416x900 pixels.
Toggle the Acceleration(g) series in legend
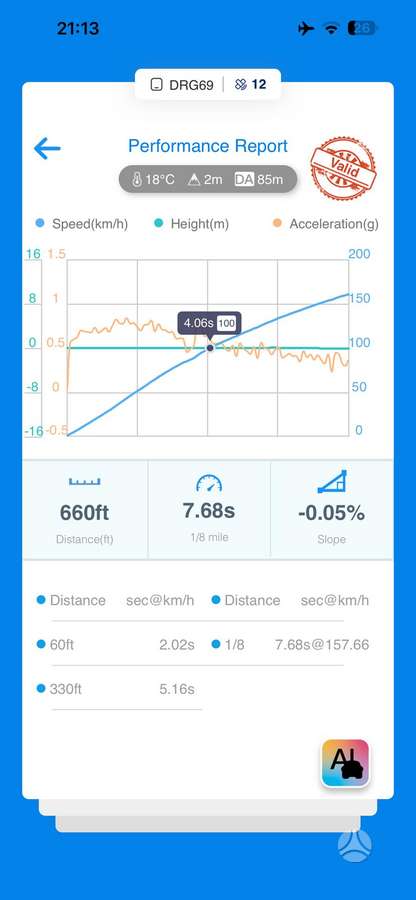tap(325, 224)
